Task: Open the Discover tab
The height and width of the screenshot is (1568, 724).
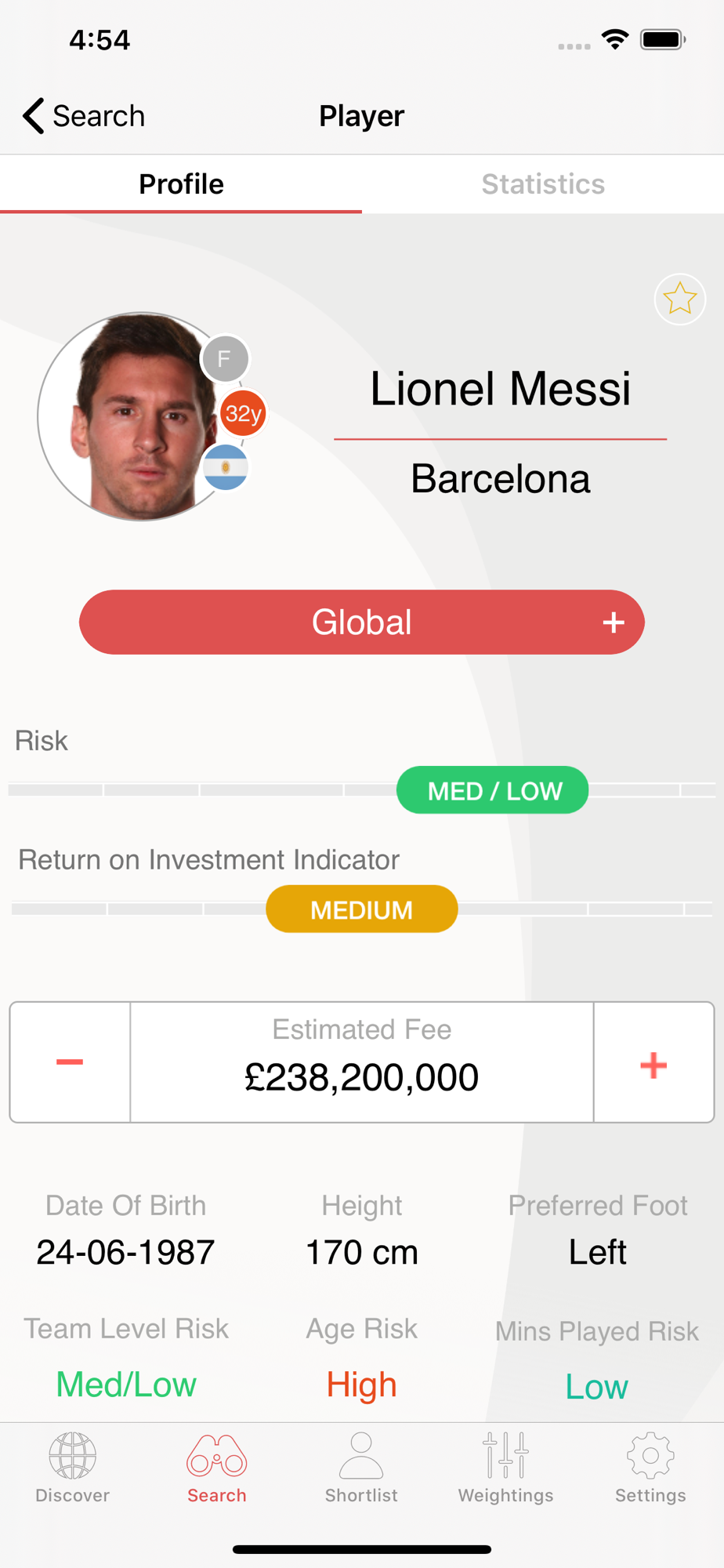Action: (x=72, y=1467)
